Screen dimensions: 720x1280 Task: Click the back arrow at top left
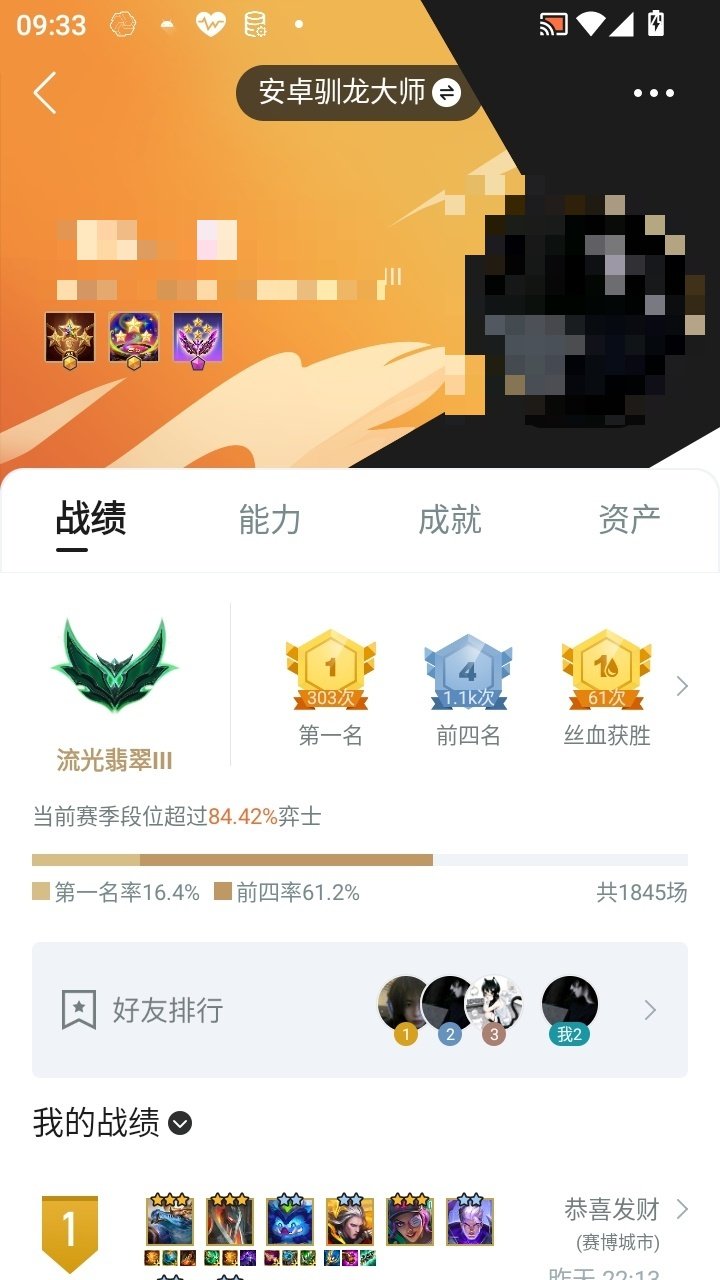click(x=45, y=92)
